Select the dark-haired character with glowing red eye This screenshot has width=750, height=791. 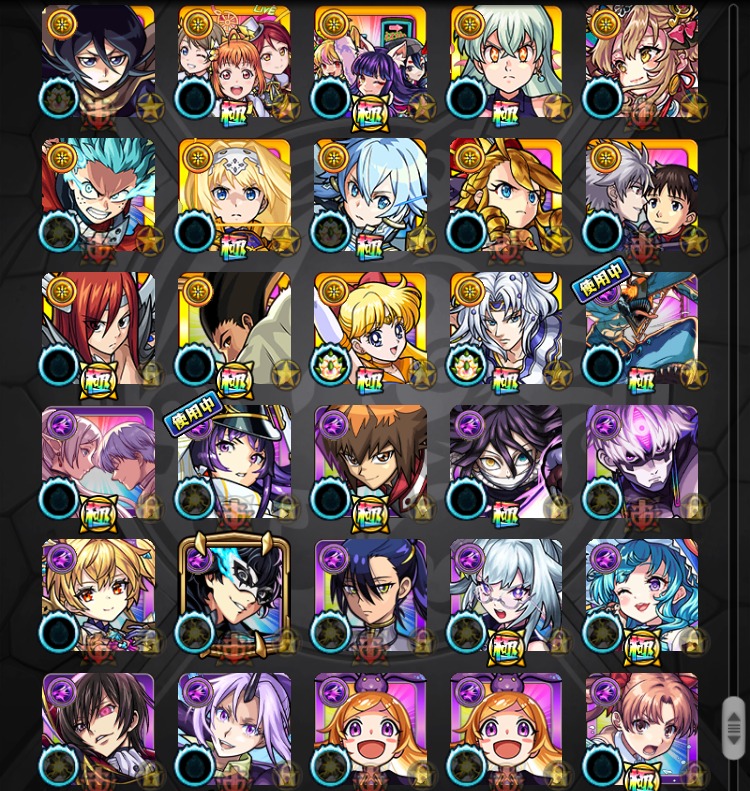coord(98,728)
